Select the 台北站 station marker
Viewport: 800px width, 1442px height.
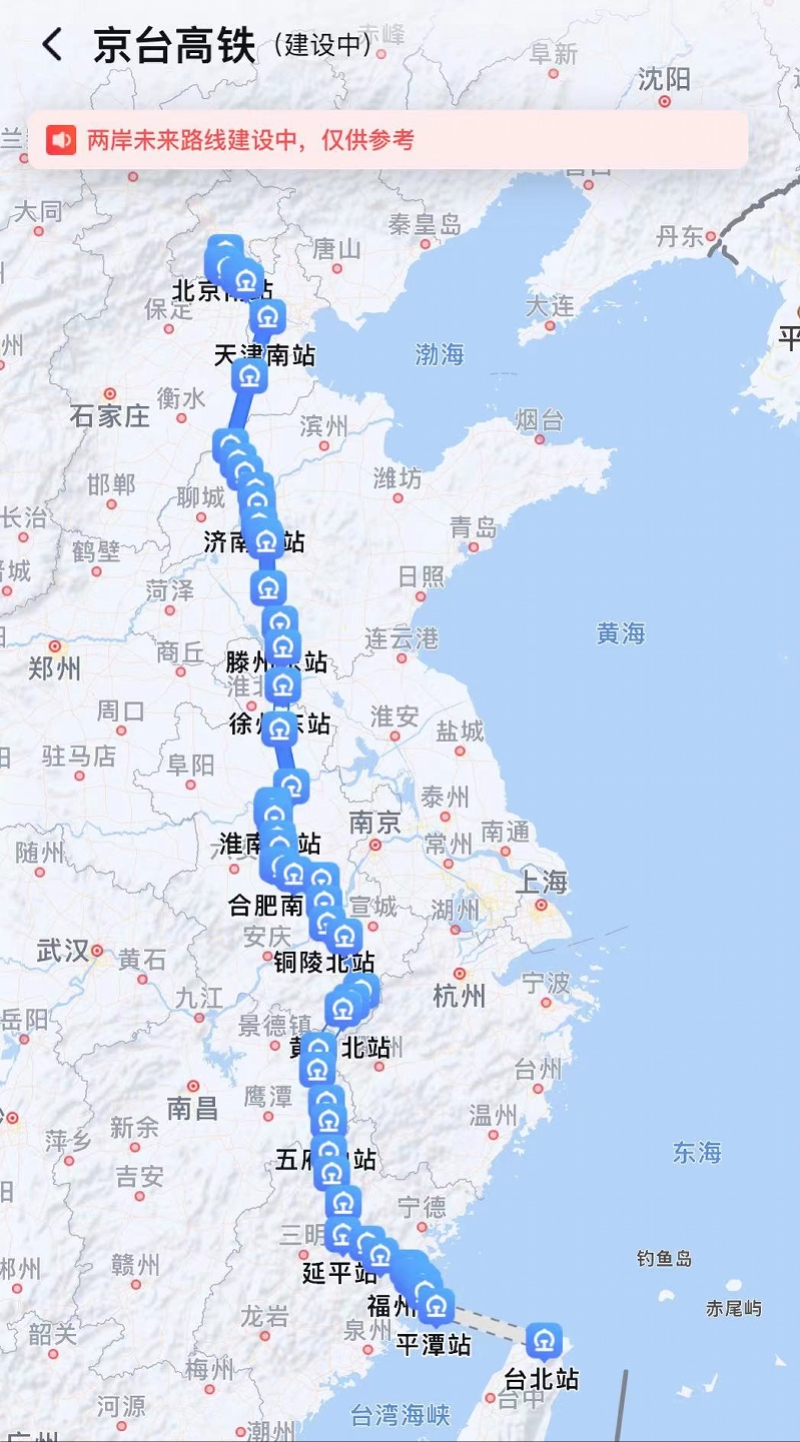pyautogui.click(x=544, y=1340)
